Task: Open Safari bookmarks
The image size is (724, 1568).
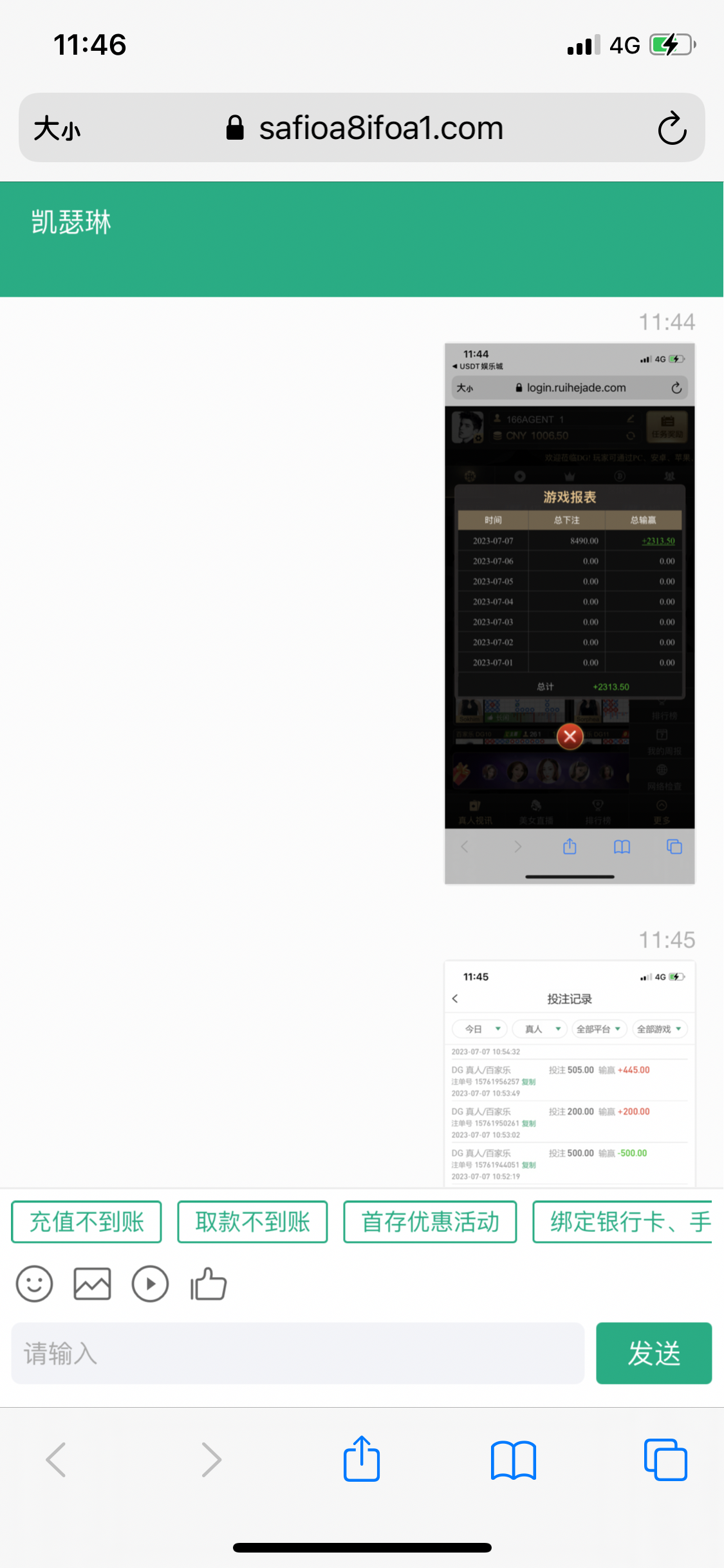Action: [x=513, y=1460]
